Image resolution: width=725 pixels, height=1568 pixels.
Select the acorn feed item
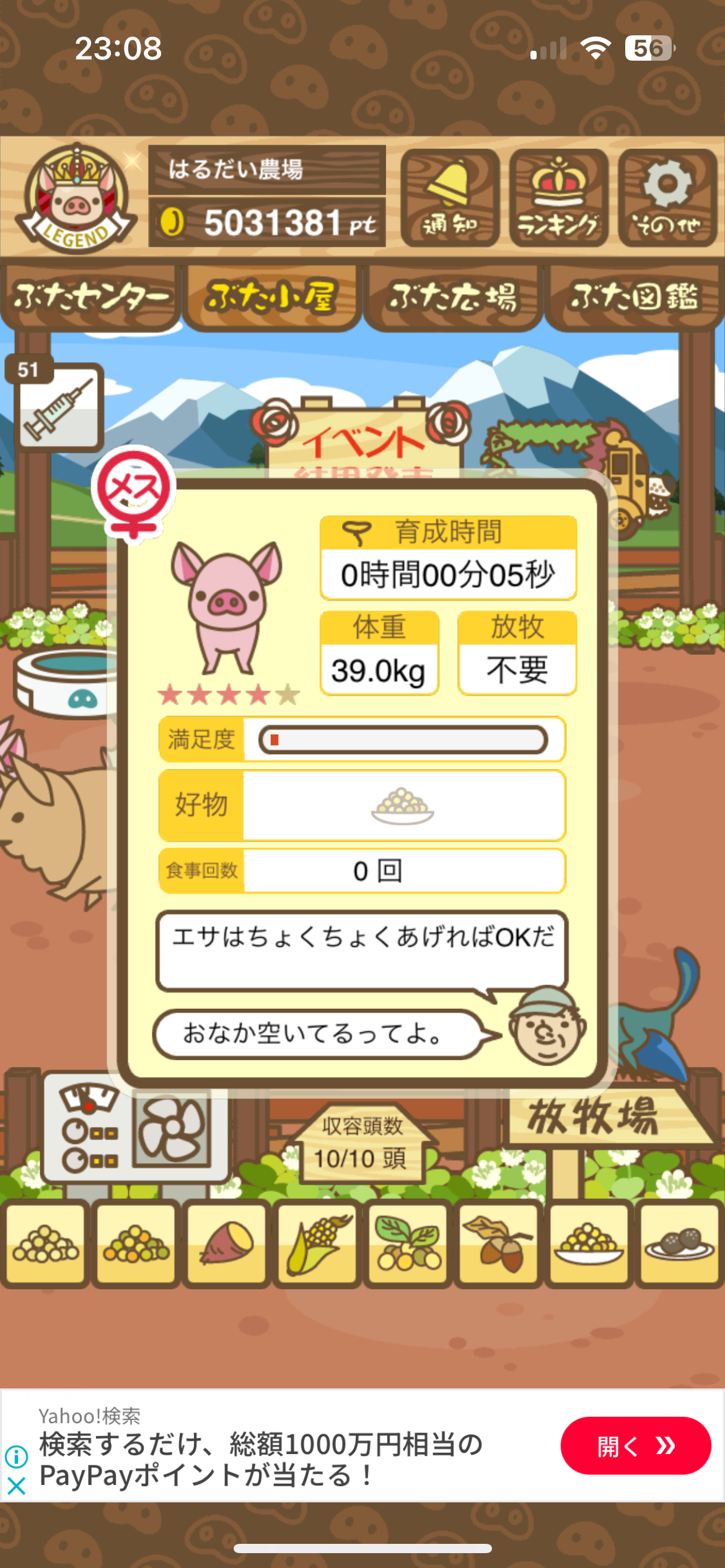tap(498, 1244)
